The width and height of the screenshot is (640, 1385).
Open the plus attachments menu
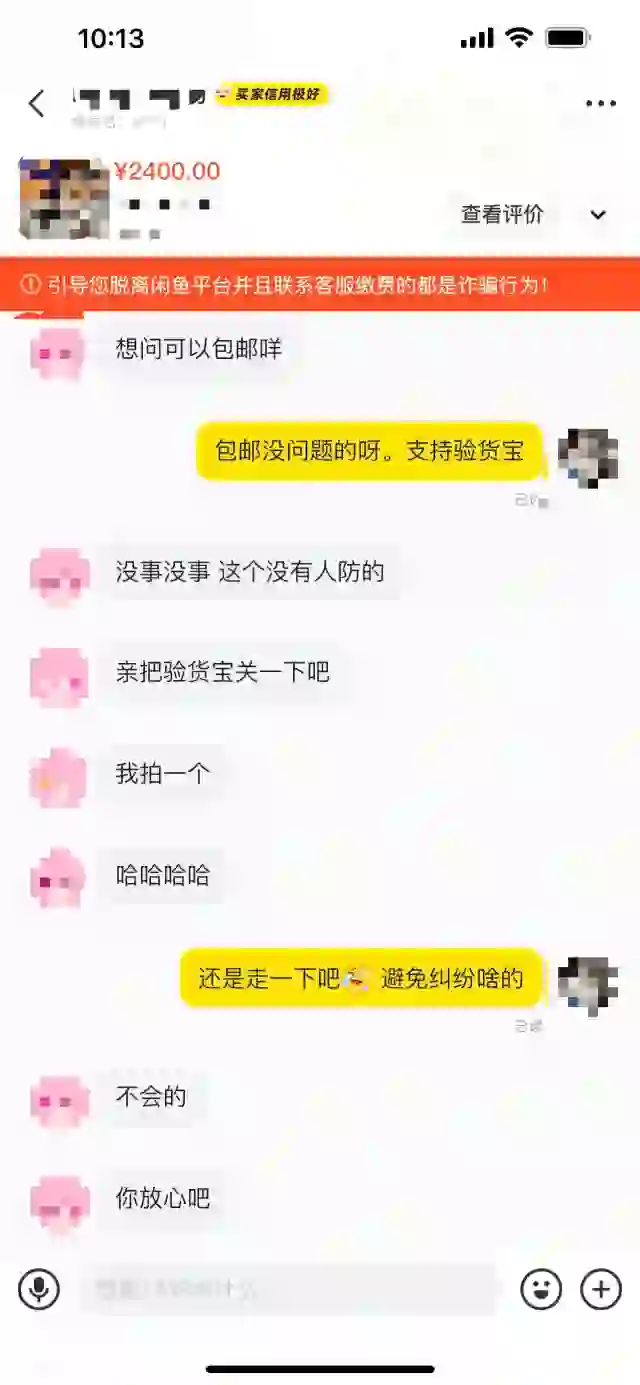pyautogui.click(x=601, y=1289)
